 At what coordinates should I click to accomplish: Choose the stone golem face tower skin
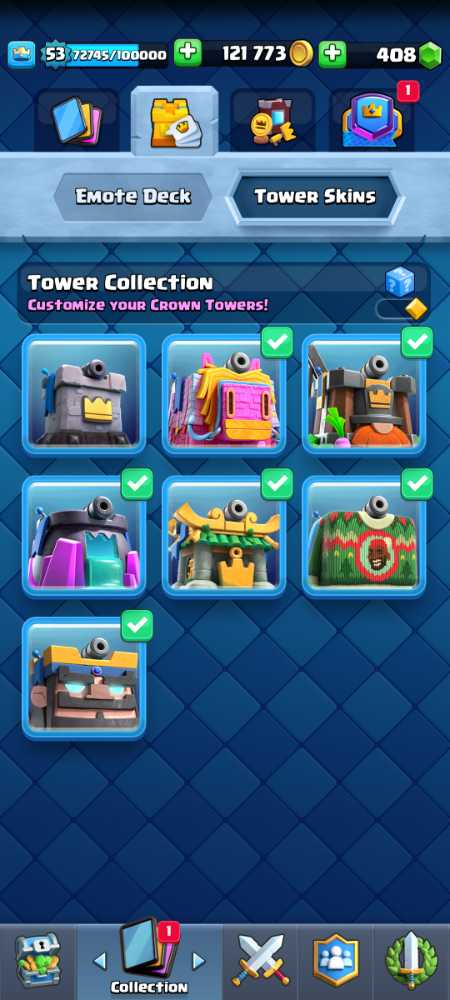(84, 678)
